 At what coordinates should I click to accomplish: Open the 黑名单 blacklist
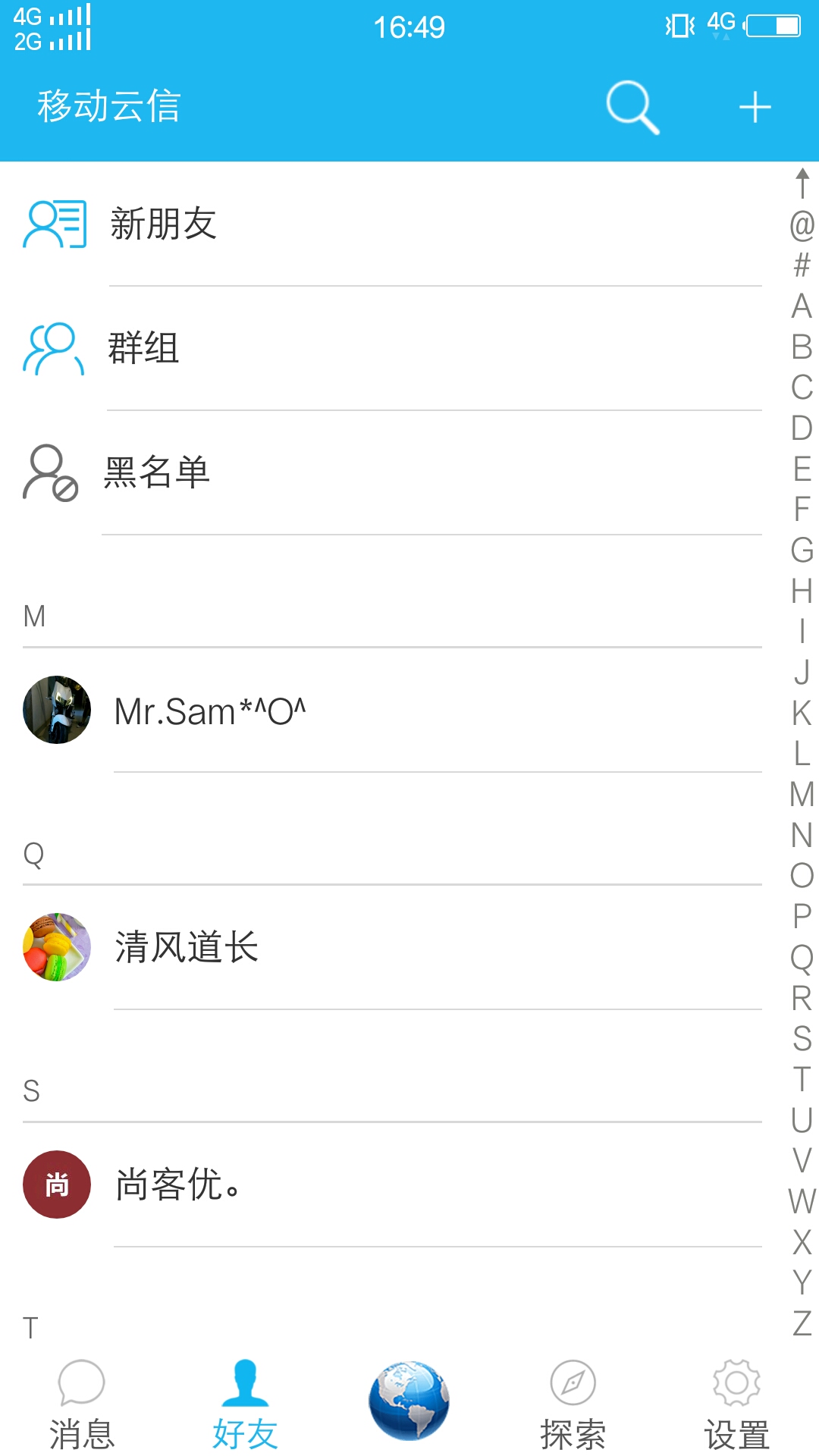click(x=392, y=472)
